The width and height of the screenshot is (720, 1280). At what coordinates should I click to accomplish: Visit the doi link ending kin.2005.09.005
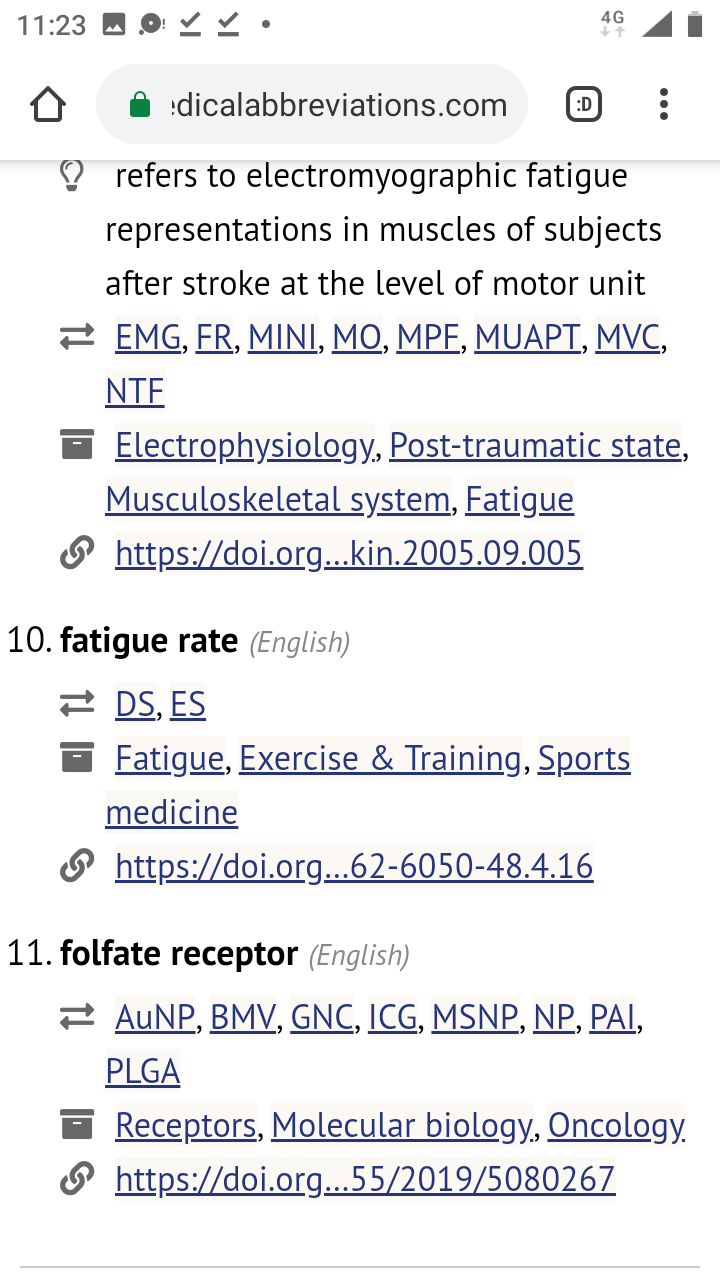click(349, 554)
